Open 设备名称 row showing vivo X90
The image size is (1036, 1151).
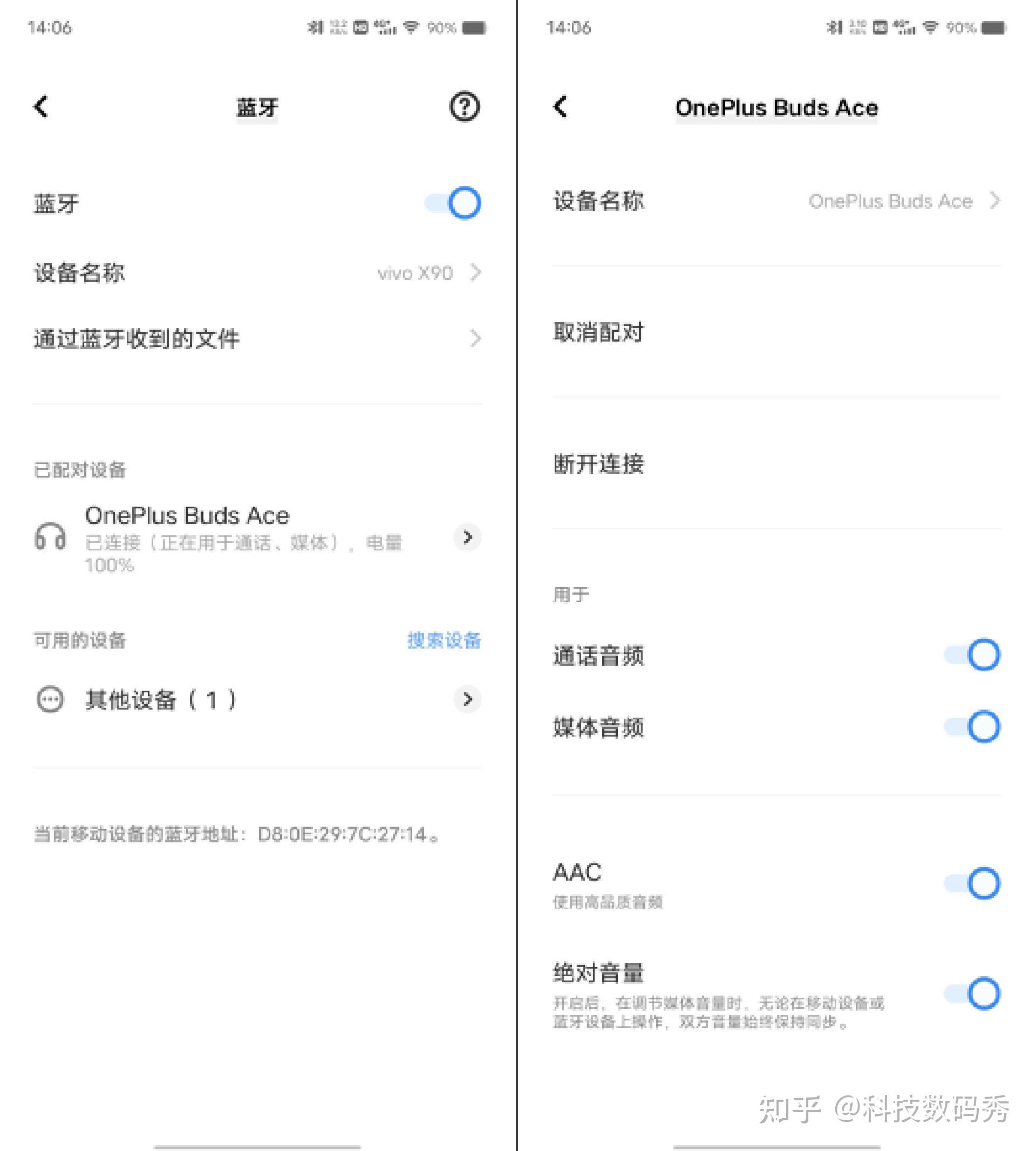pos(257,273)
